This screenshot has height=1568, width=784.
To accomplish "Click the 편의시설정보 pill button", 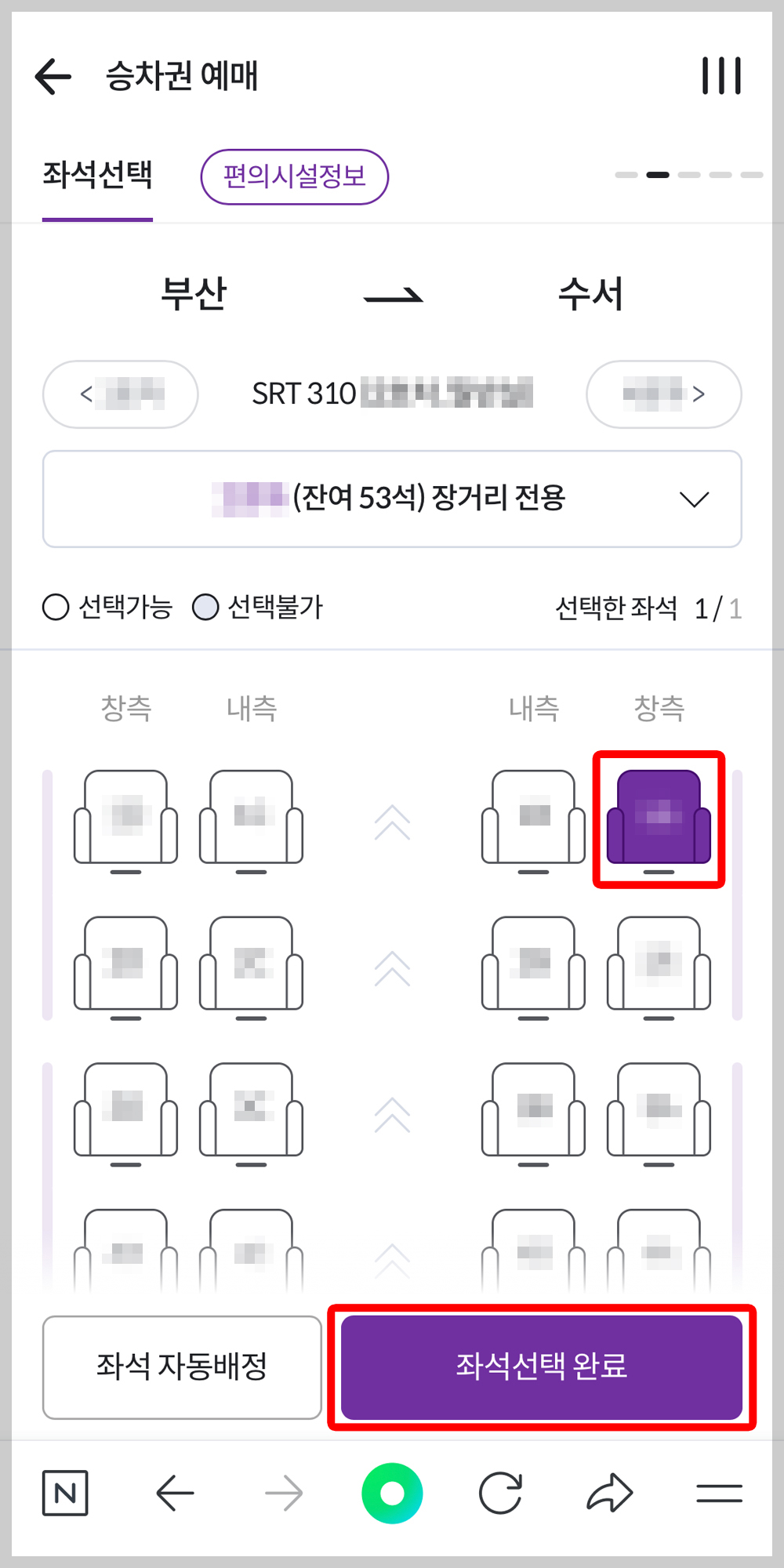I will [295, 177].
